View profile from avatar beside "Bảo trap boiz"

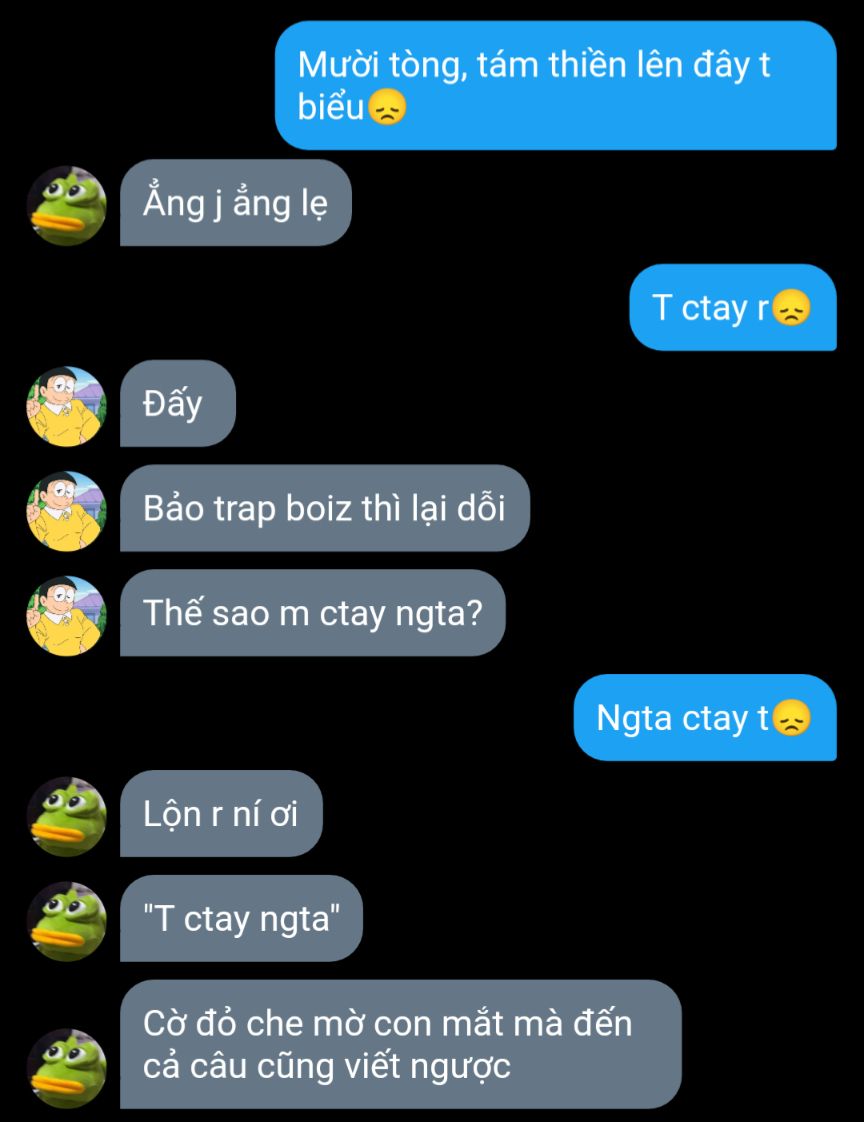[x=66, y=511]
